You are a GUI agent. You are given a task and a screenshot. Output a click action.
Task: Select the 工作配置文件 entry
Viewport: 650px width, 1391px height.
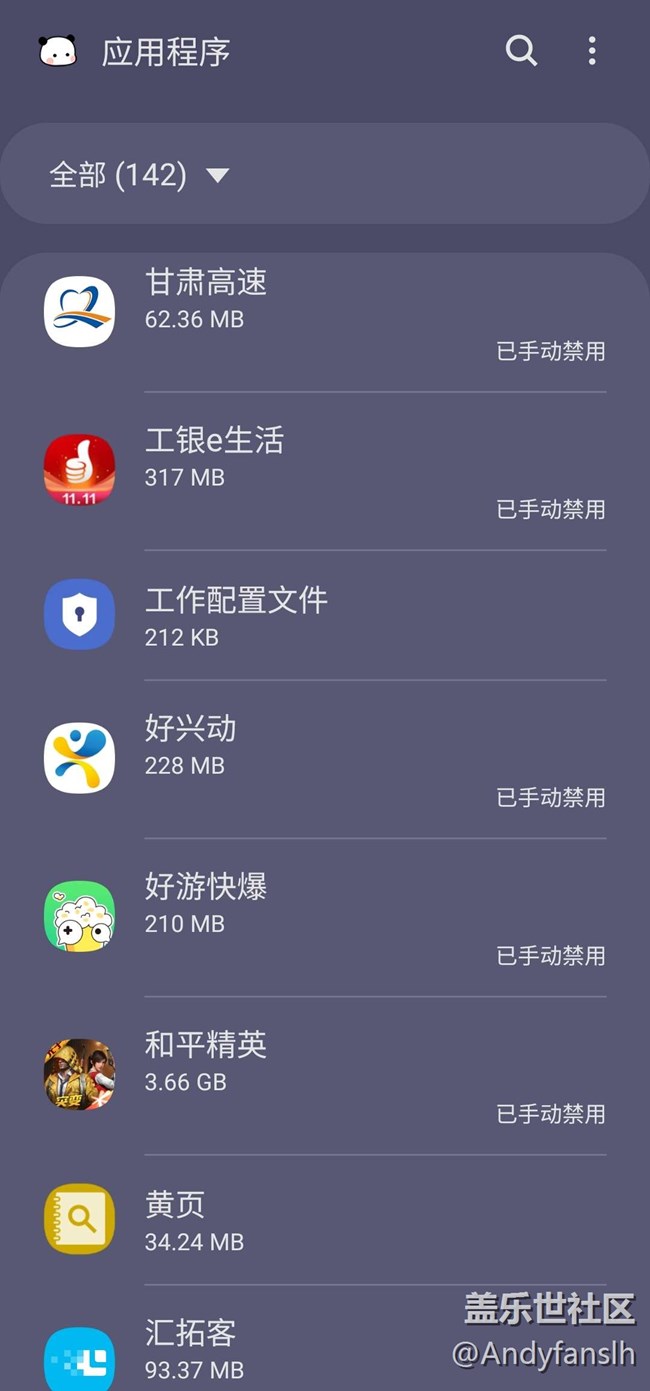point(325,614)
